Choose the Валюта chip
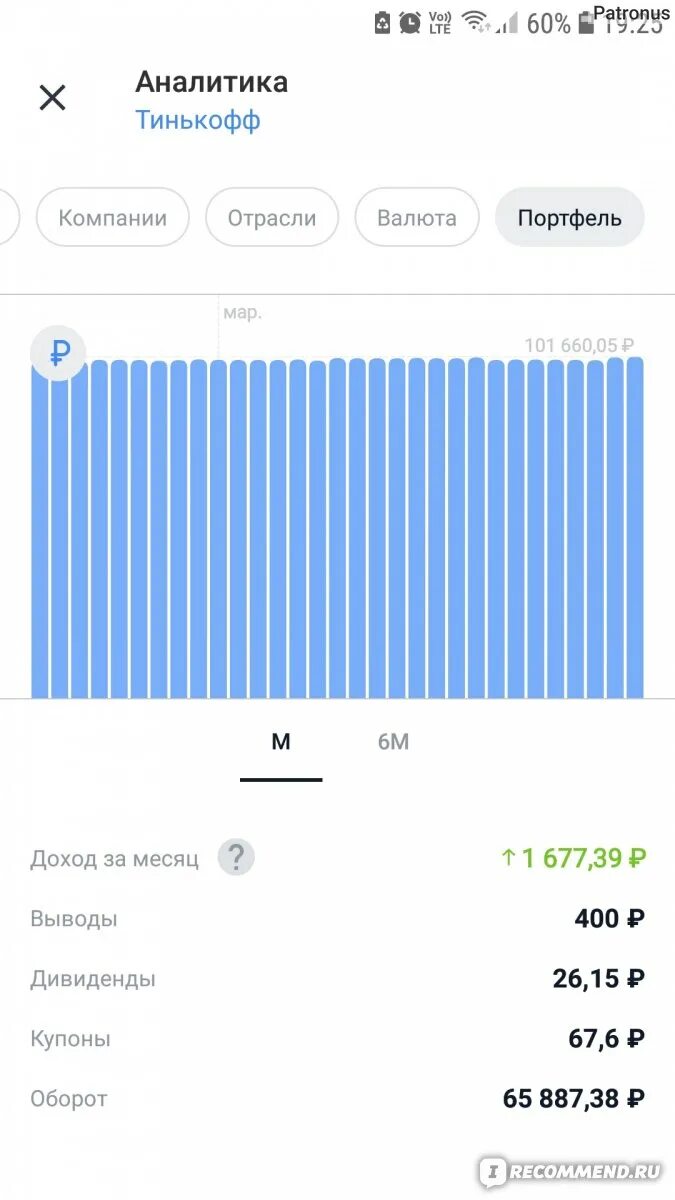 point(417,217)
